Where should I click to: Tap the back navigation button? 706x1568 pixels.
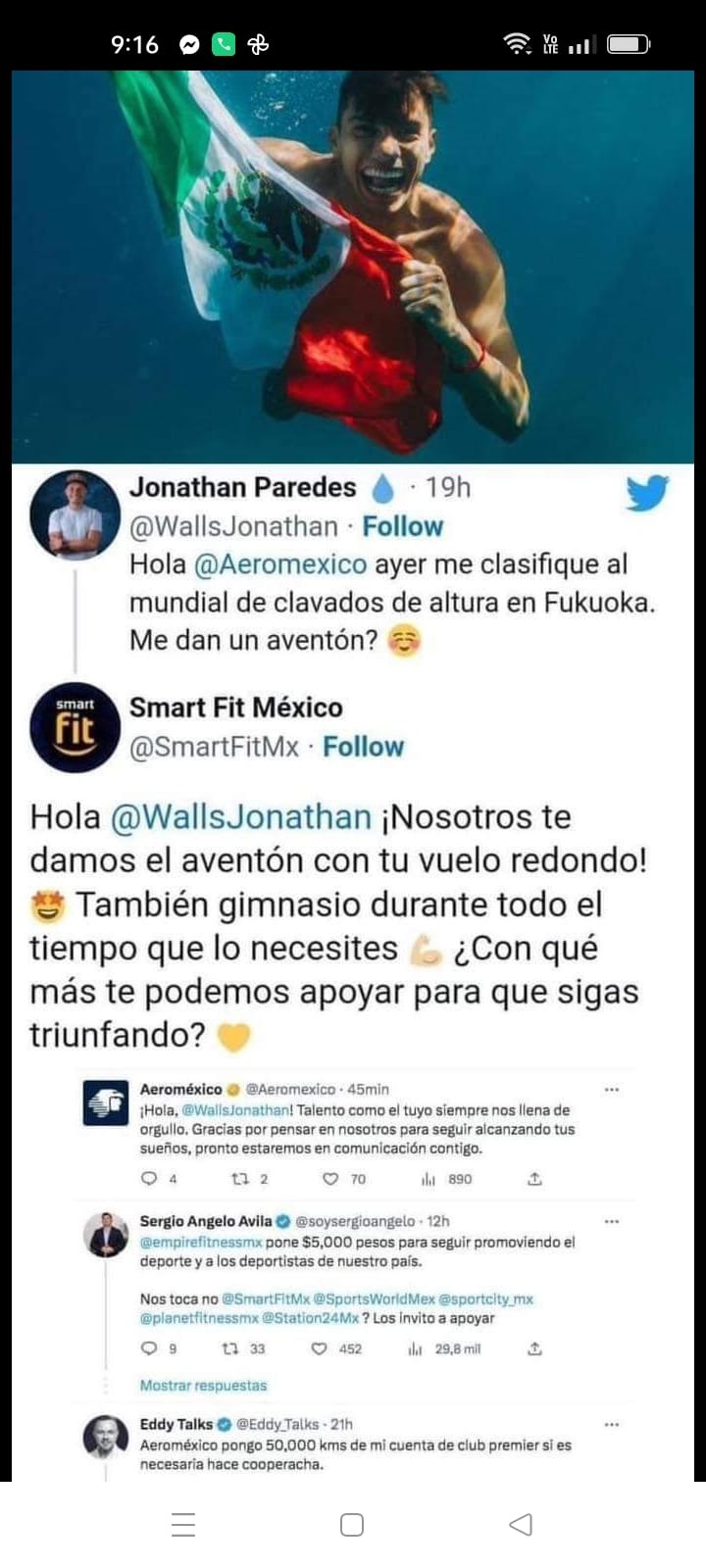pos(521,1524)
